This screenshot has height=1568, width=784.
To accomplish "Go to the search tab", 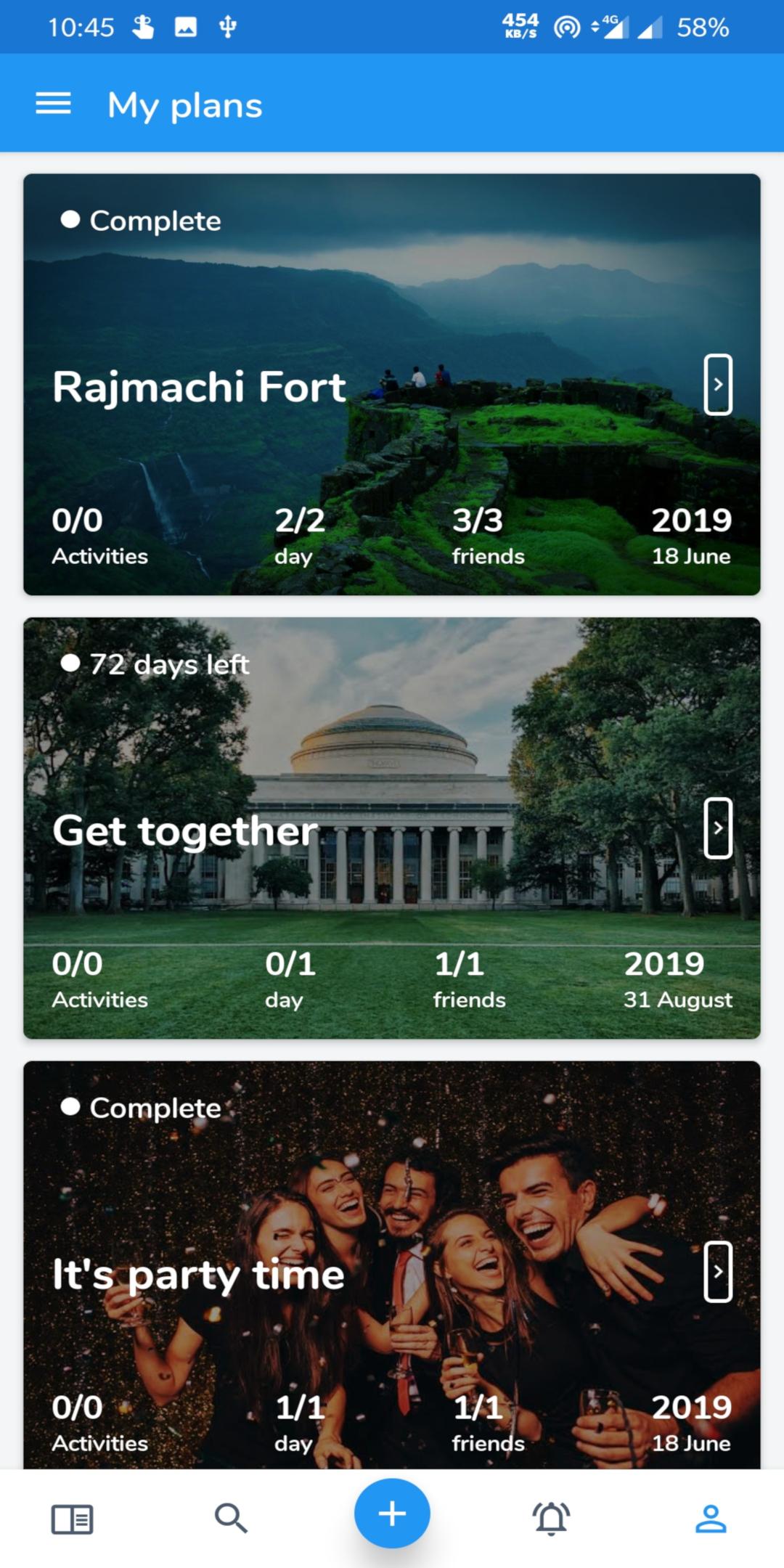I will click(231, 1518).
